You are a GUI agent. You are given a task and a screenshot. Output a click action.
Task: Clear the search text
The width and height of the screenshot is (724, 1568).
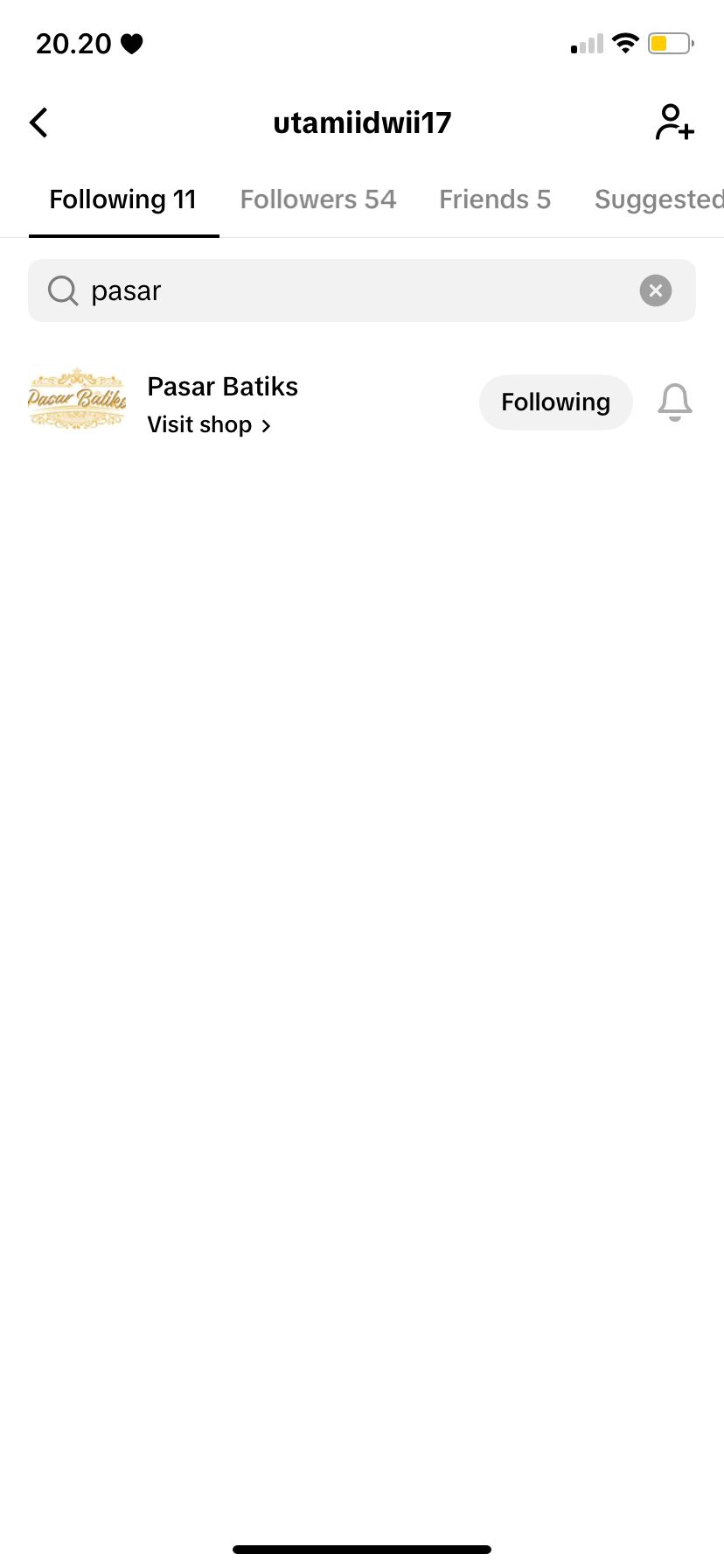656,290
